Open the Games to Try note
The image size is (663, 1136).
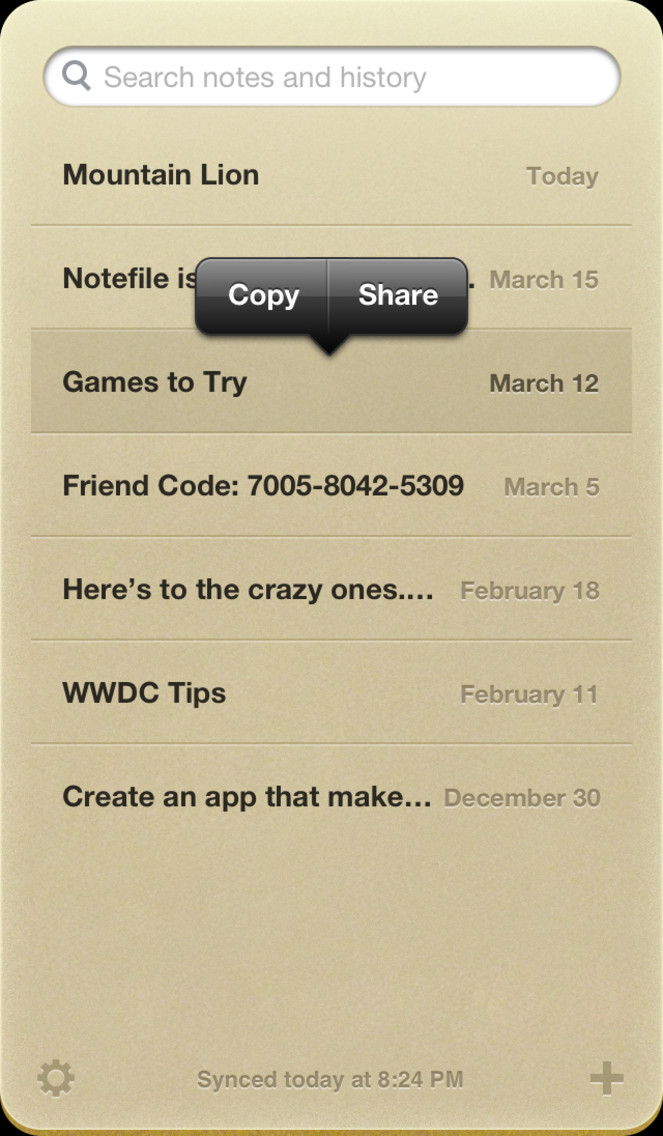(x=331, y=382)
